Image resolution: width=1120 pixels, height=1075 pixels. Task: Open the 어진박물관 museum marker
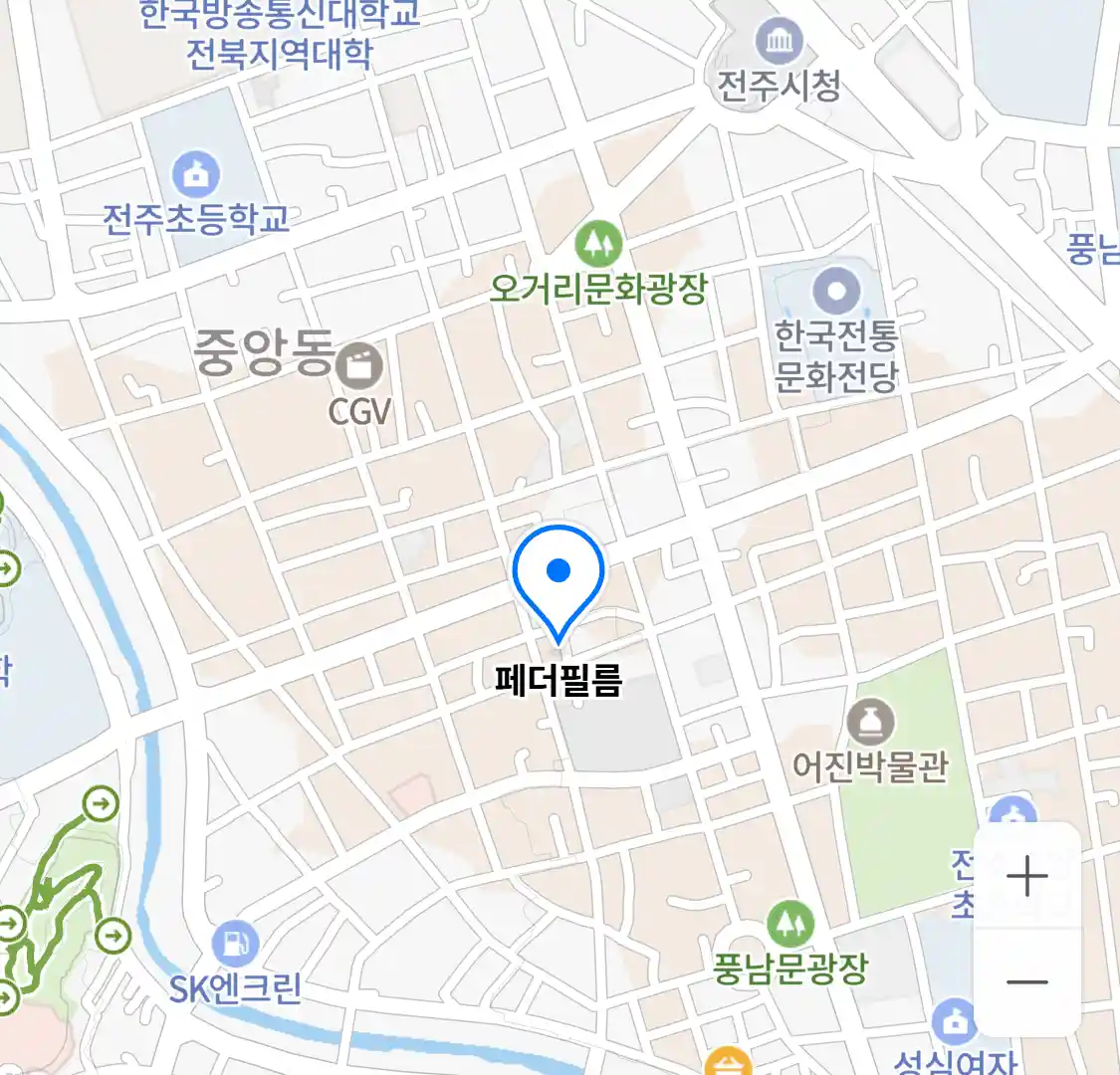(x=870, y=722)
